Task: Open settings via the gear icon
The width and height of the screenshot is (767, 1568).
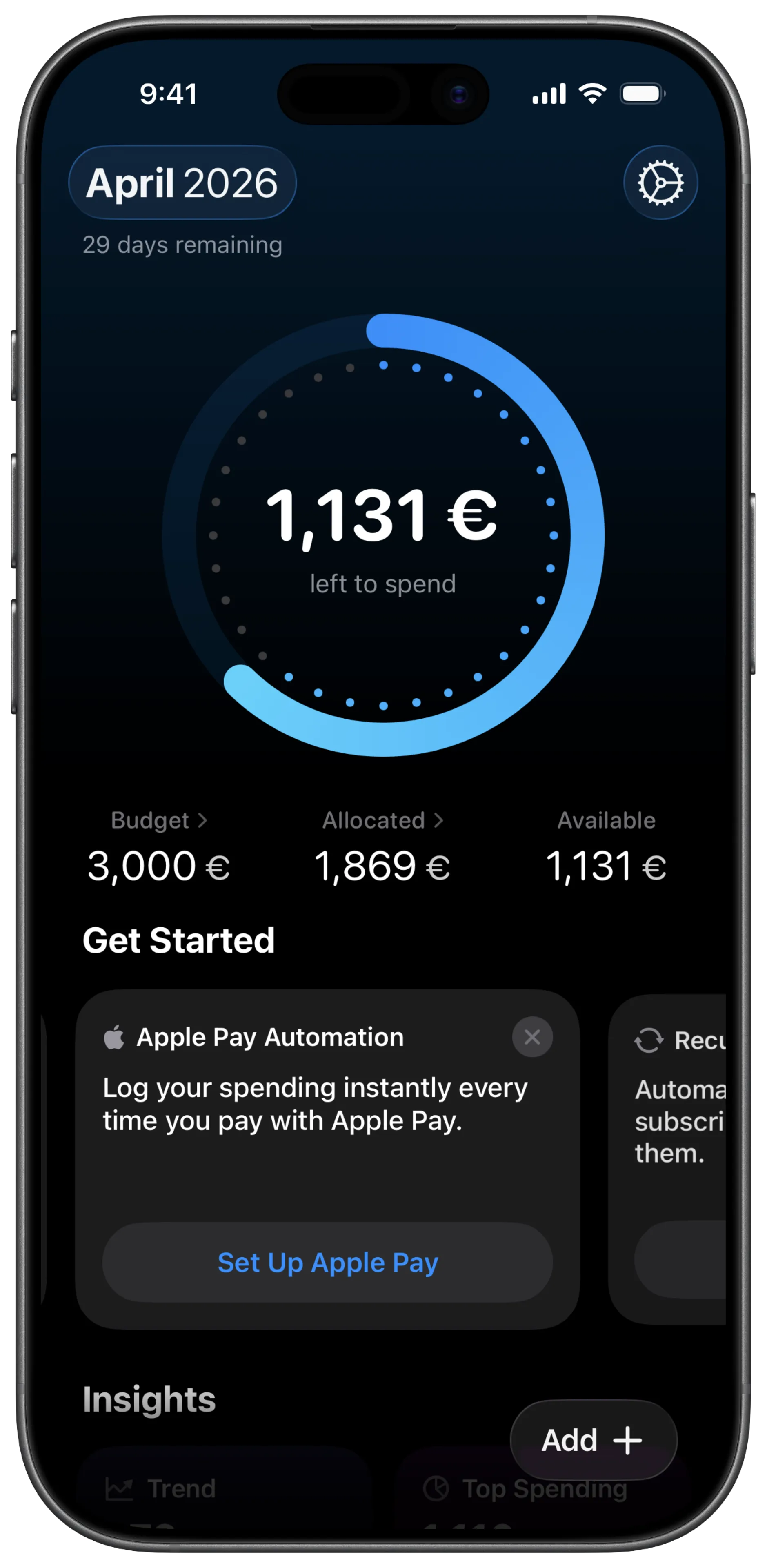Action: click(x=660, y=183)
